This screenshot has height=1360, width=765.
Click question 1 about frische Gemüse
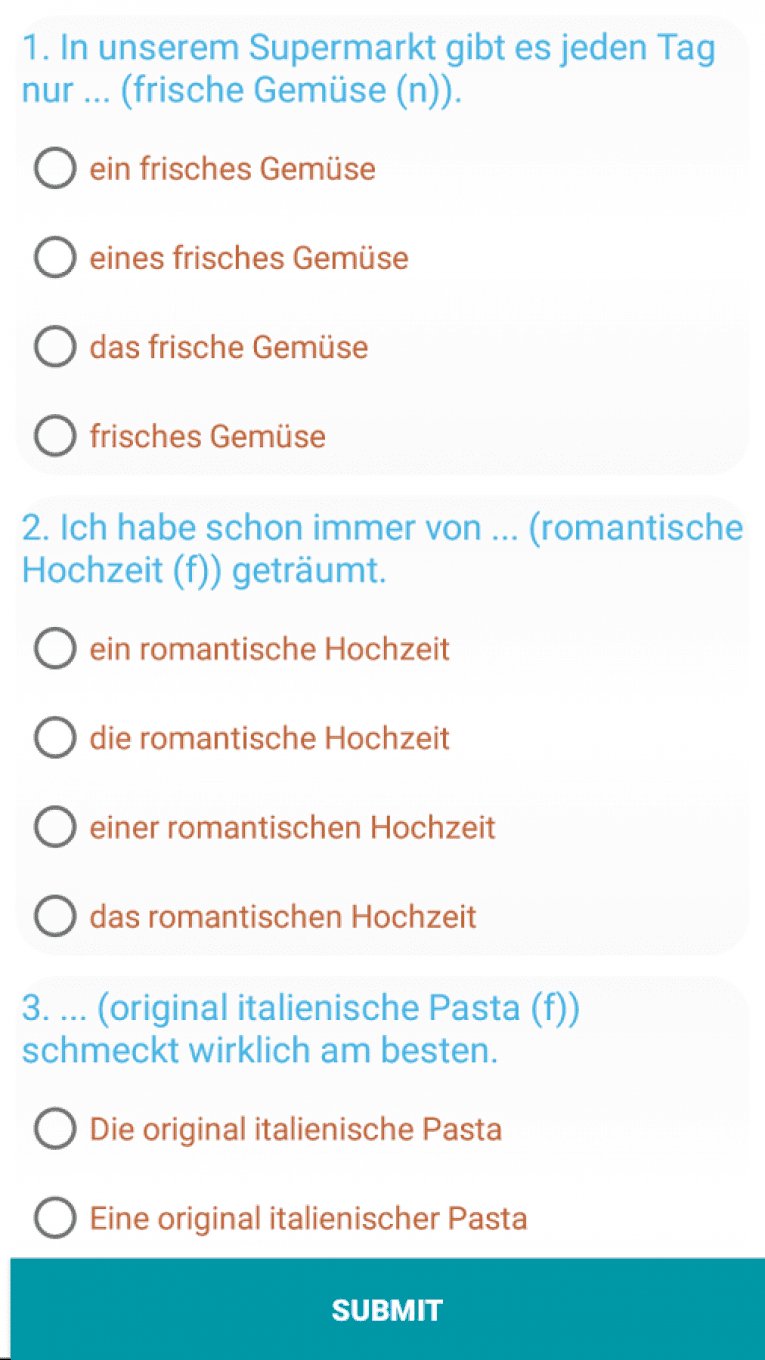(x=370, y=68)
